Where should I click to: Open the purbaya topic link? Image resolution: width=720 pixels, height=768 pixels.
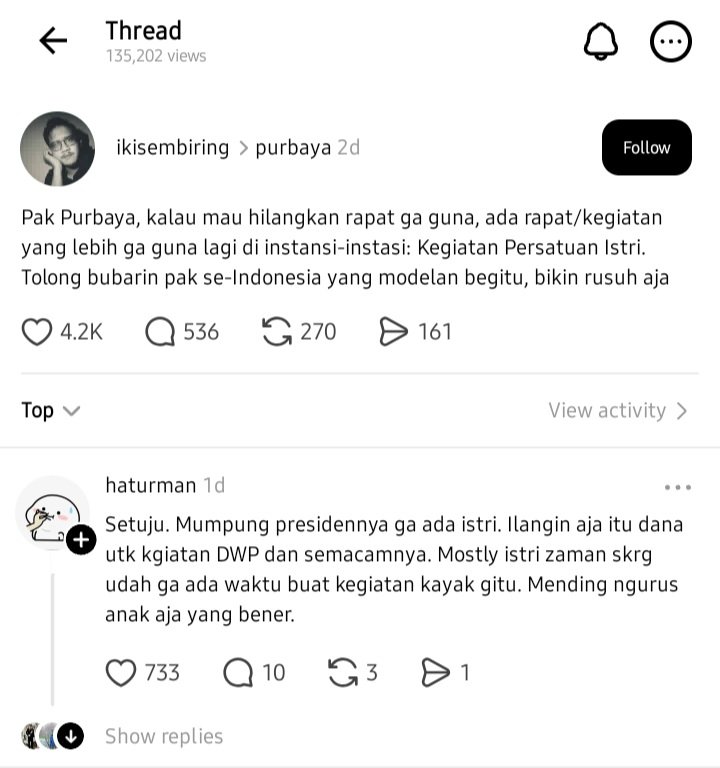[x=292, y=148]
